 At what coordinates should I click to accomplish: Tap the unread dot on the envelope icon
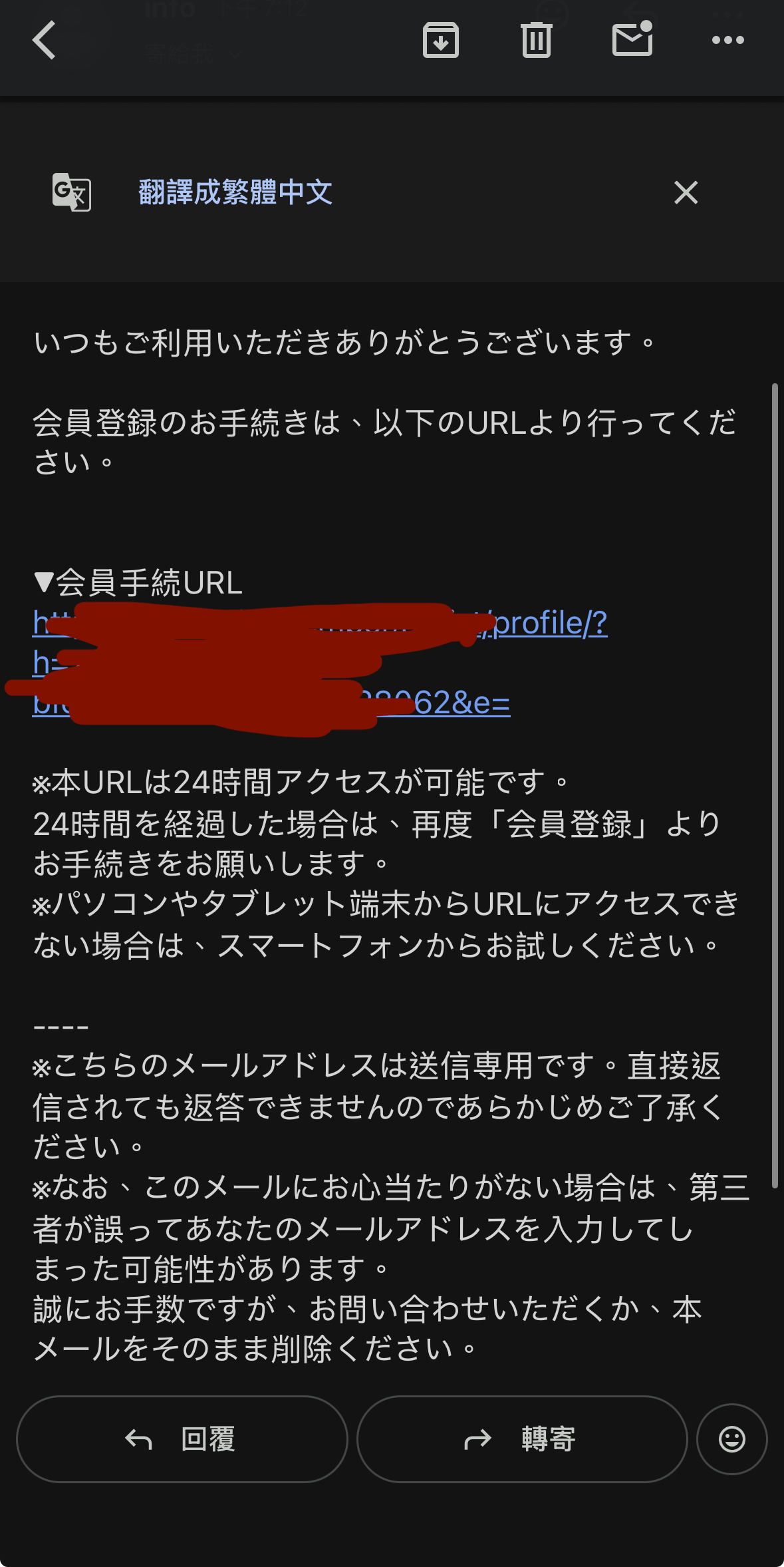click(646, 25)
